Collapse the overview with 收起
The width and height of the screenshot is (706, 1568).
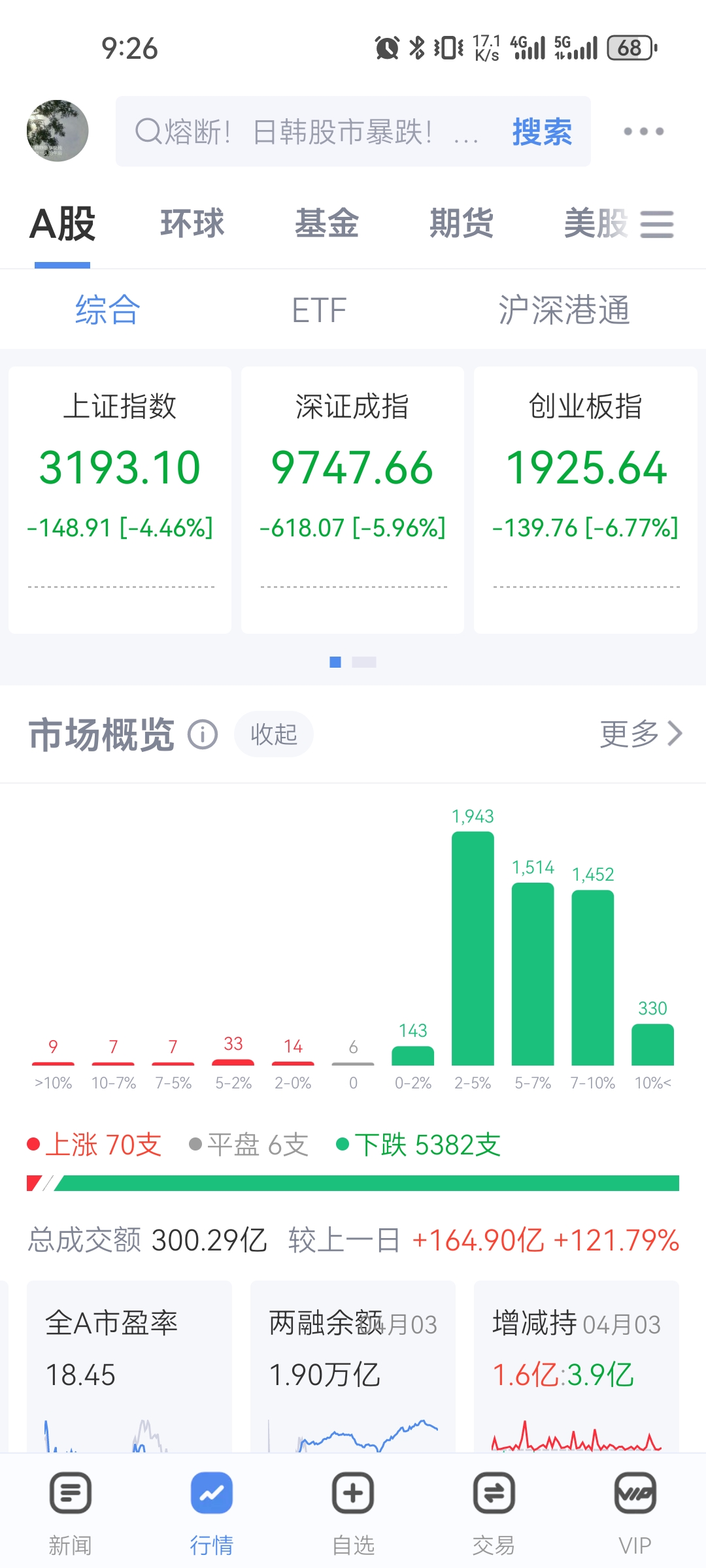click(274, 734)
